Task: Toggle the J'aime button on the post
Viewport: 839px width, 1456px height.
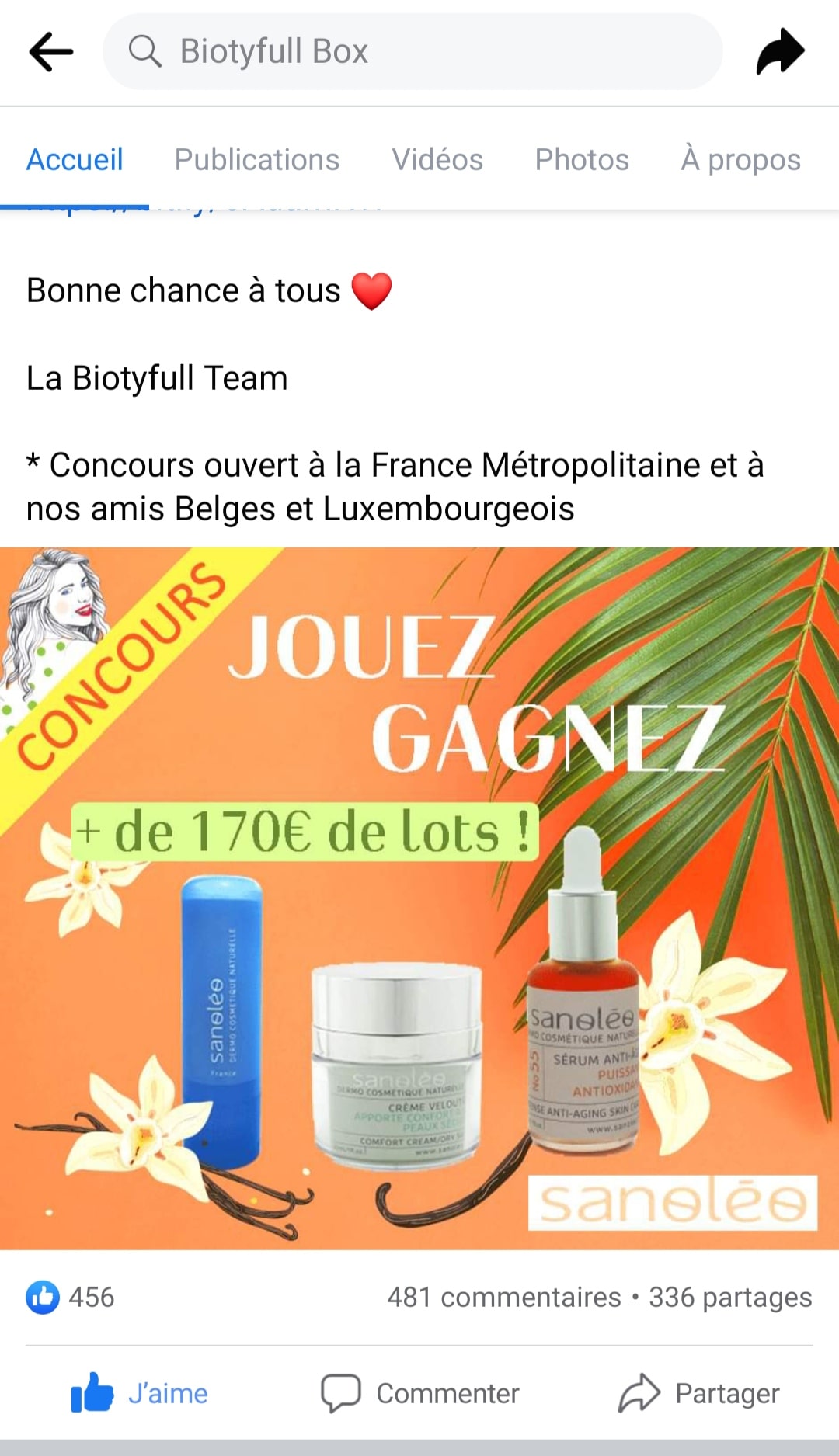Action: coord(140,1393)
